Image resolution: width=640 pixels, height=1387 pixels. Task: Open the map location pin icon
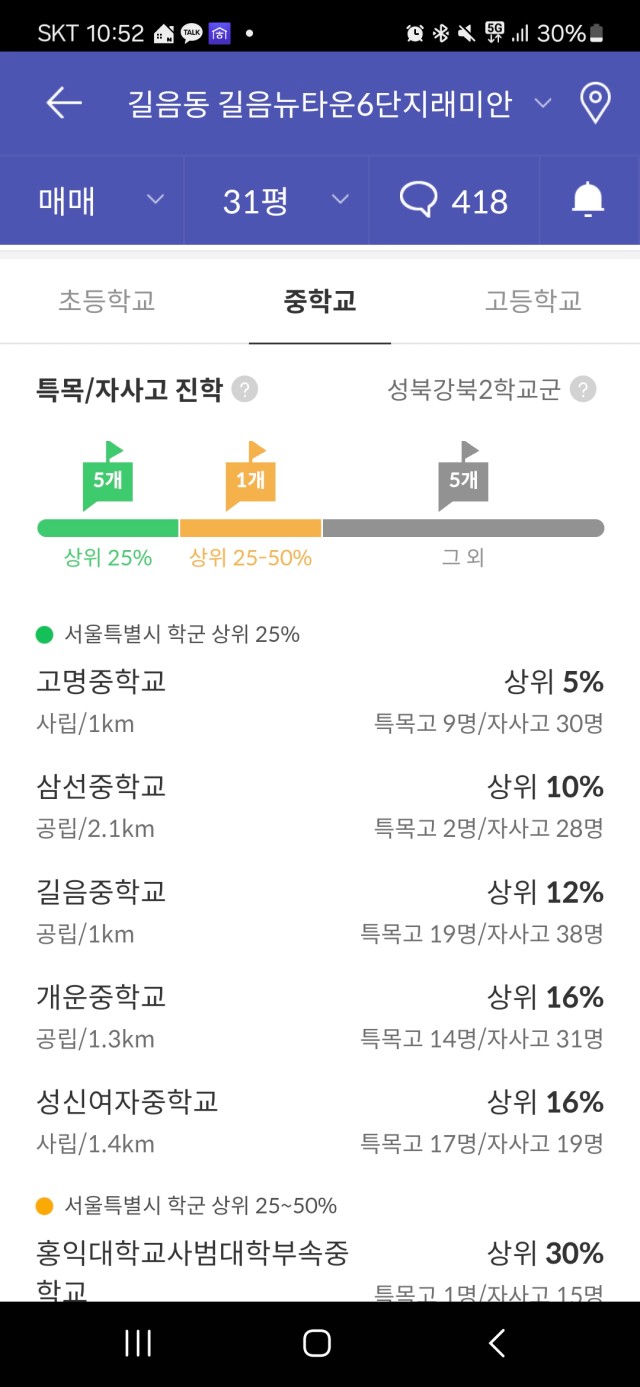pyautogui.click(x=595, y=103)
